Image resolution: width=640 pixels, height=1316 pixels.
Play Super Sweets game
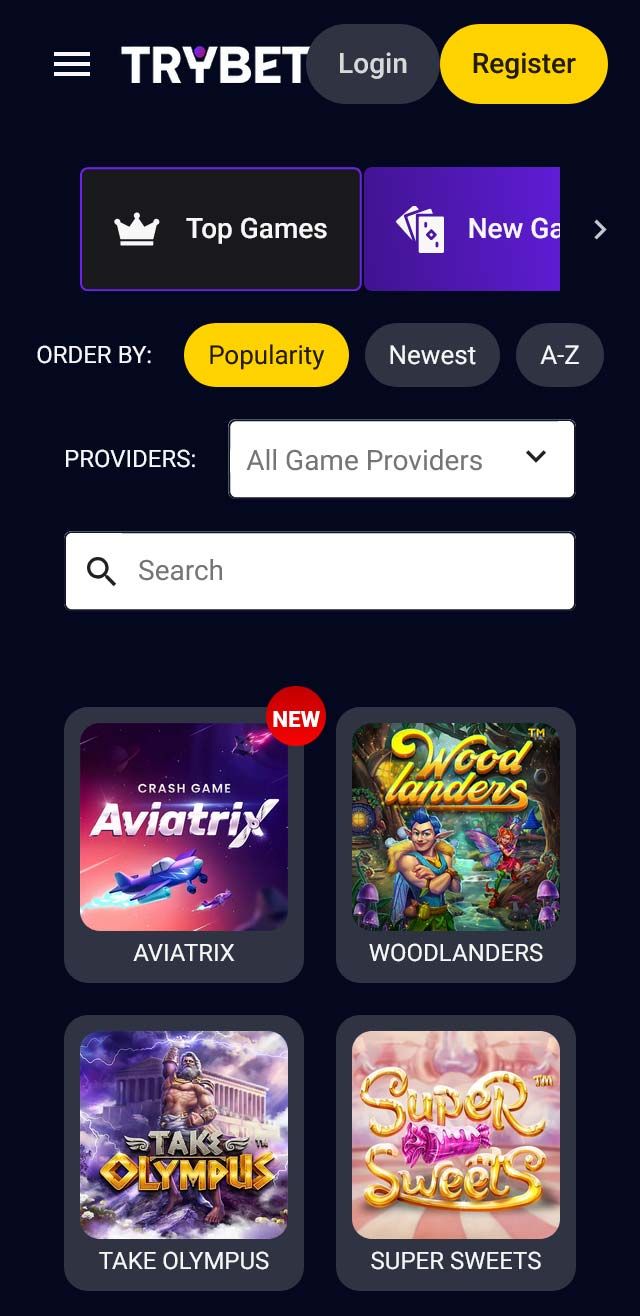(x=456, y=1136)
